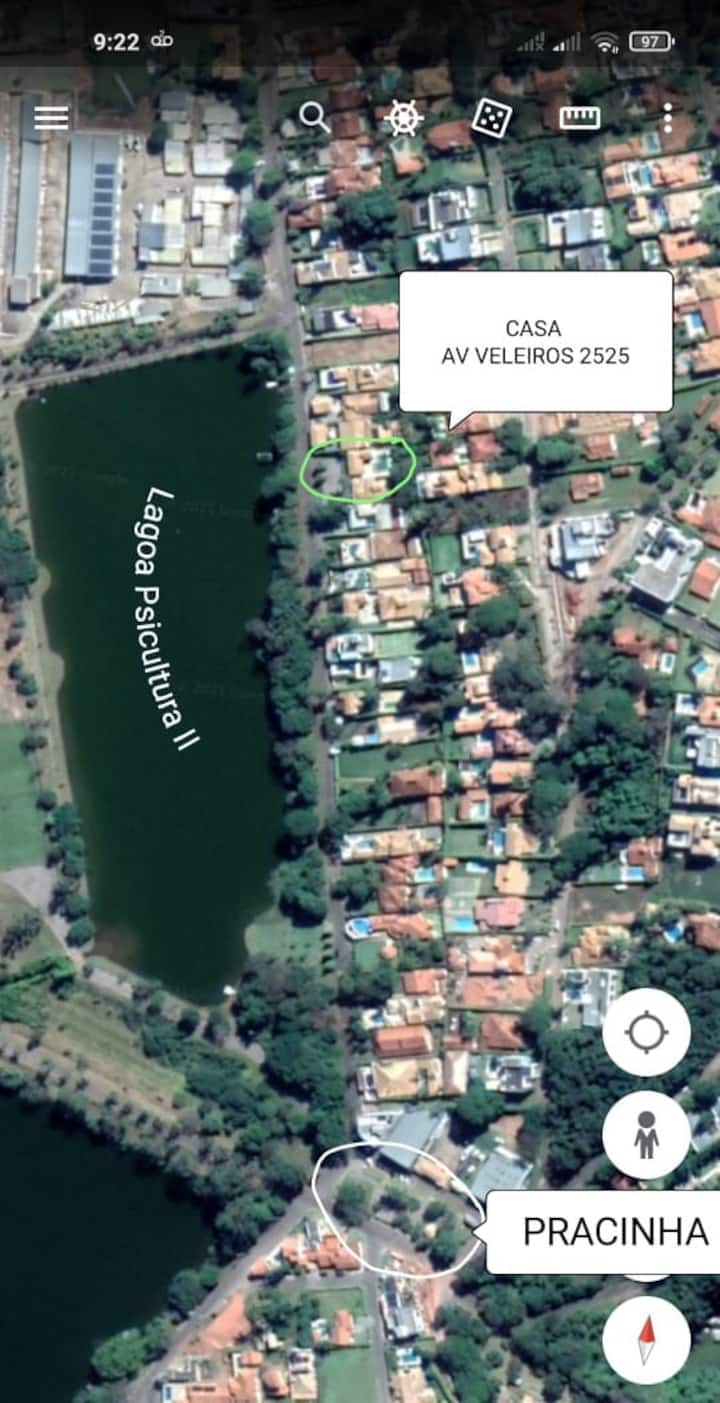Center the map on my location
Viewport: 720px width, 1403px height.
[646, 1032]
